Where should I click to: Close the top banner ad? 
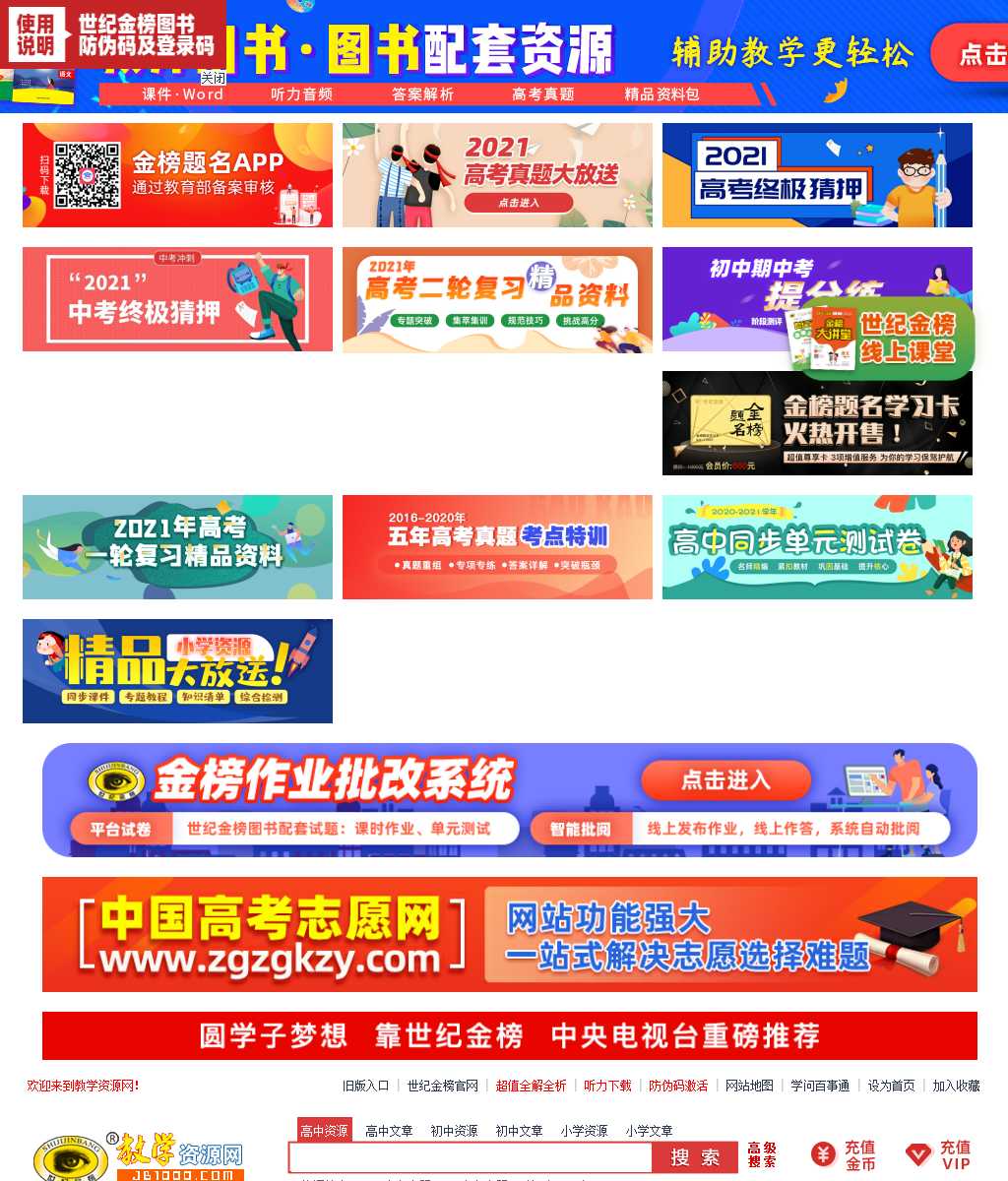pyautogui.click(x=213, y=78)
